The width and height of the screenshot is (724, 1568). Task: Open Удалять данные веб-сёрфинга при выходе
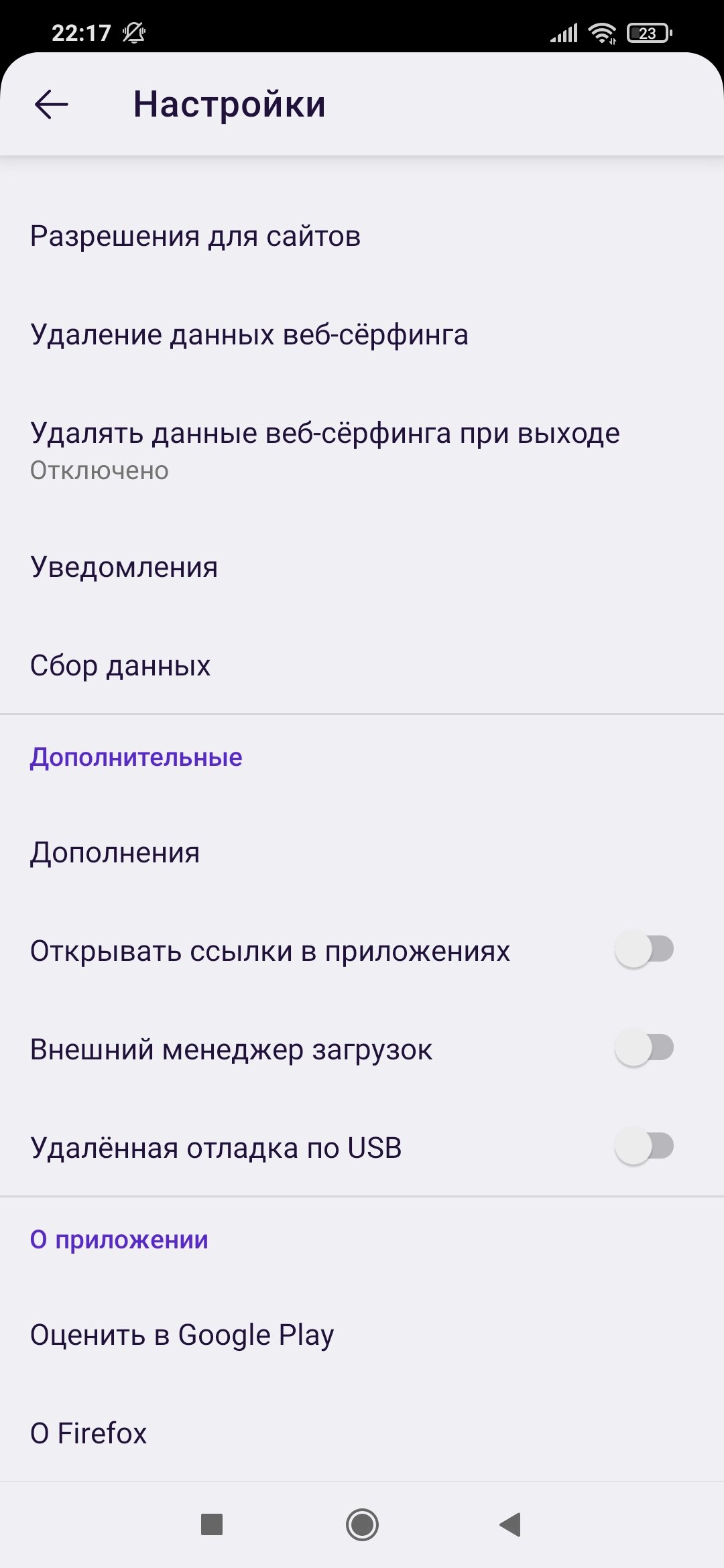pos(362,451)
